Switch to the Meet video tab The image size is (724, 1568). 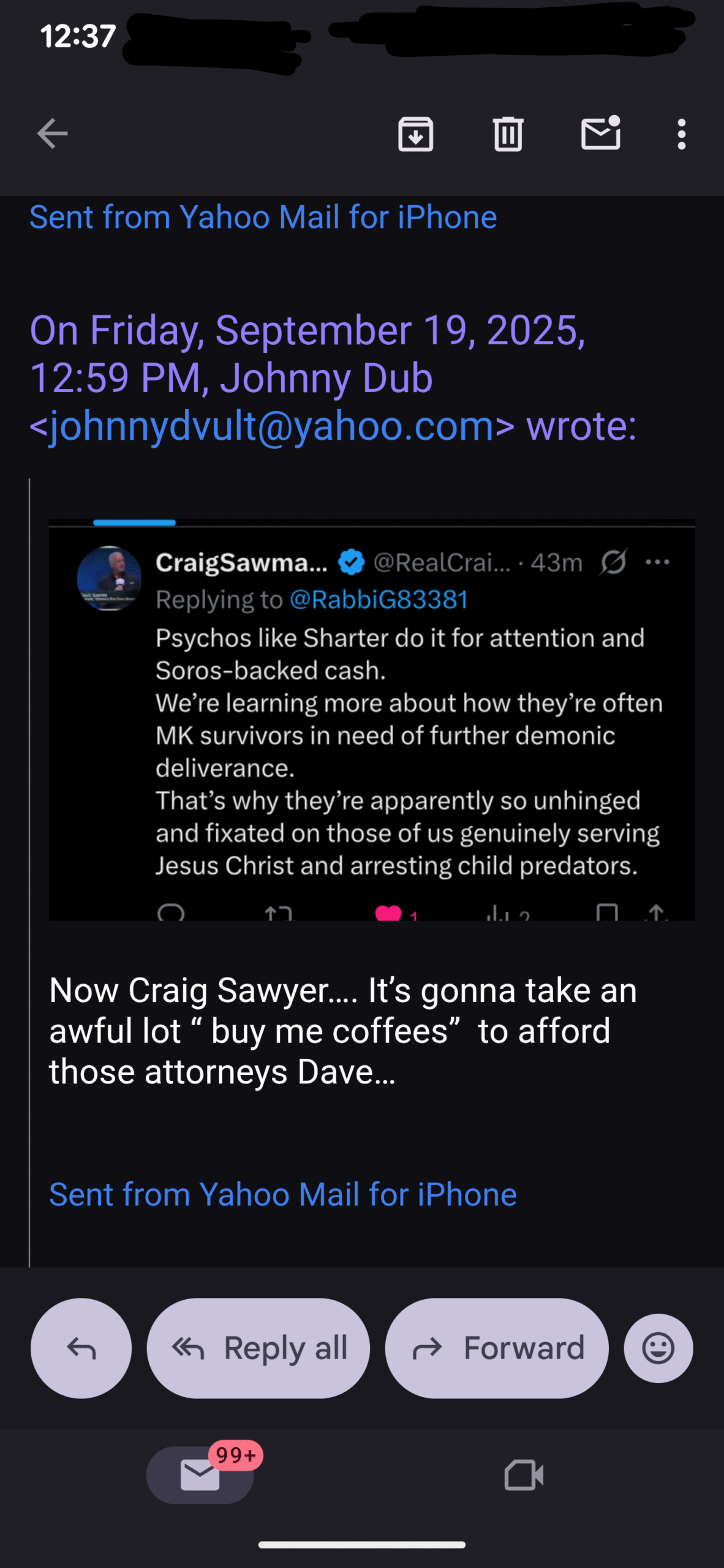[x=524, y=1474]
